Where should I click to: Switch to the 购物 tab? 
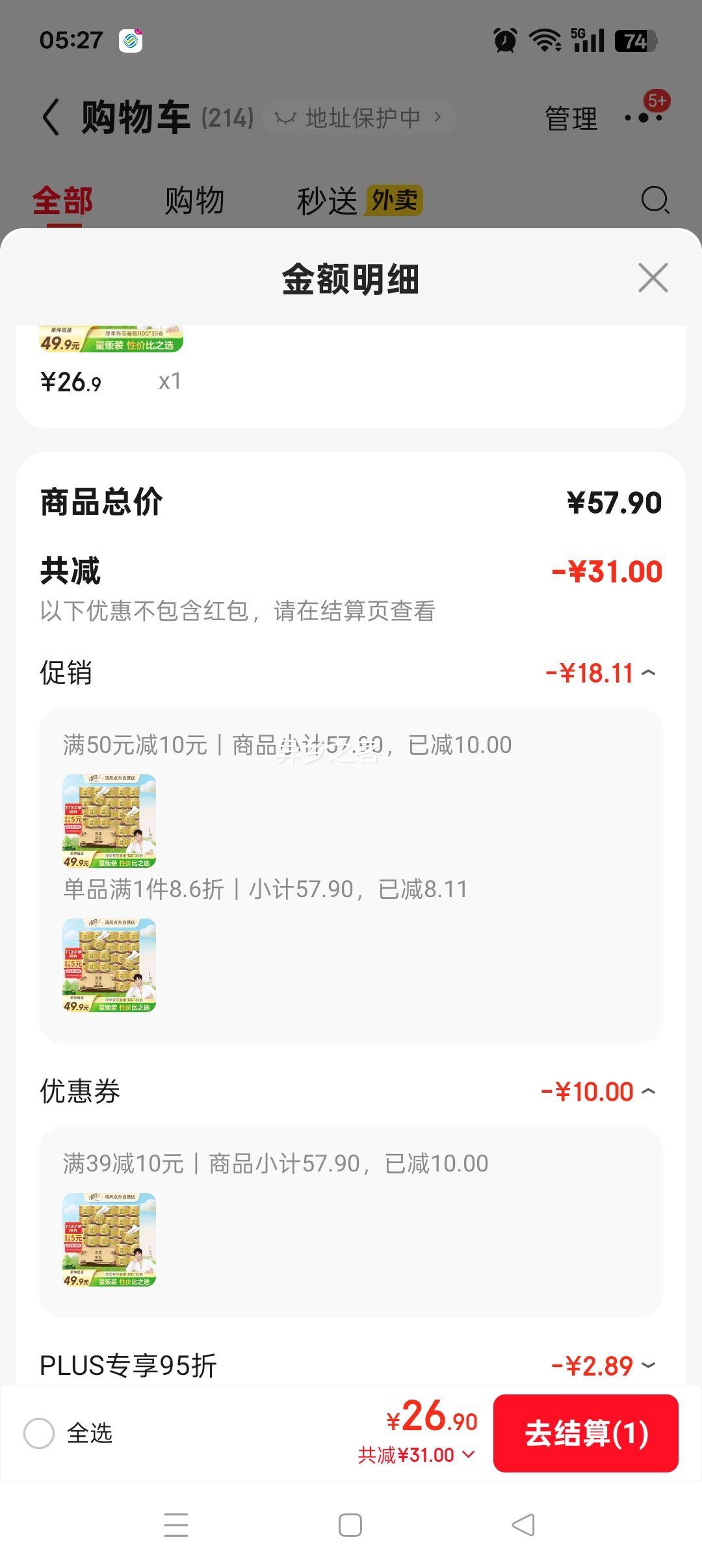pyautogui.click(x=194, y=200)
